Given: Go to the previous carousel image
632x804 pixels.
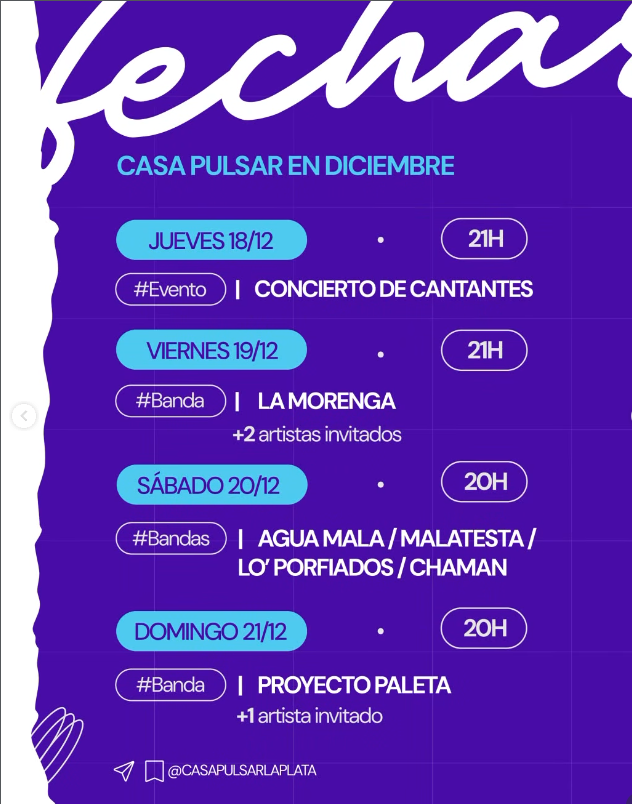Looking at the screenshot, I should tap(24, 415).
